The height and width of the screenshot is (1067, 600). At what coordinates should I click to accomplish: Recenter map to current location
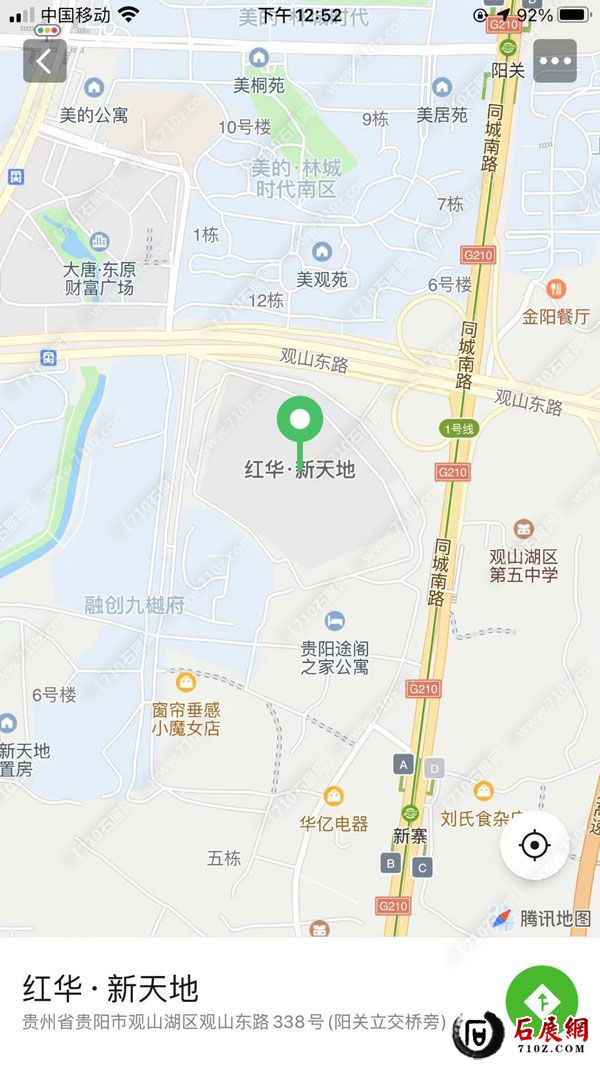pos(535,846)
